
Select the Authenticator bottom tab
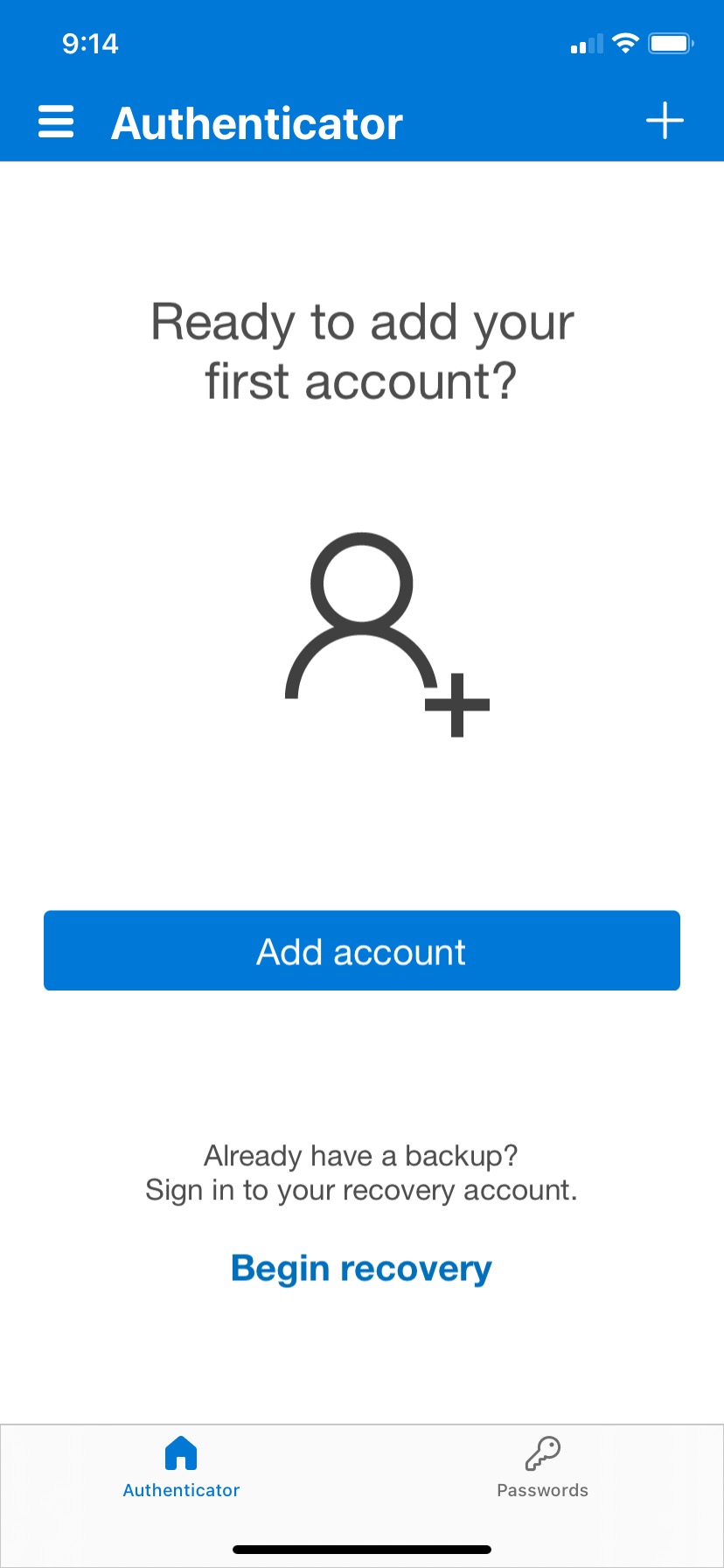[x=181, y=1467]
